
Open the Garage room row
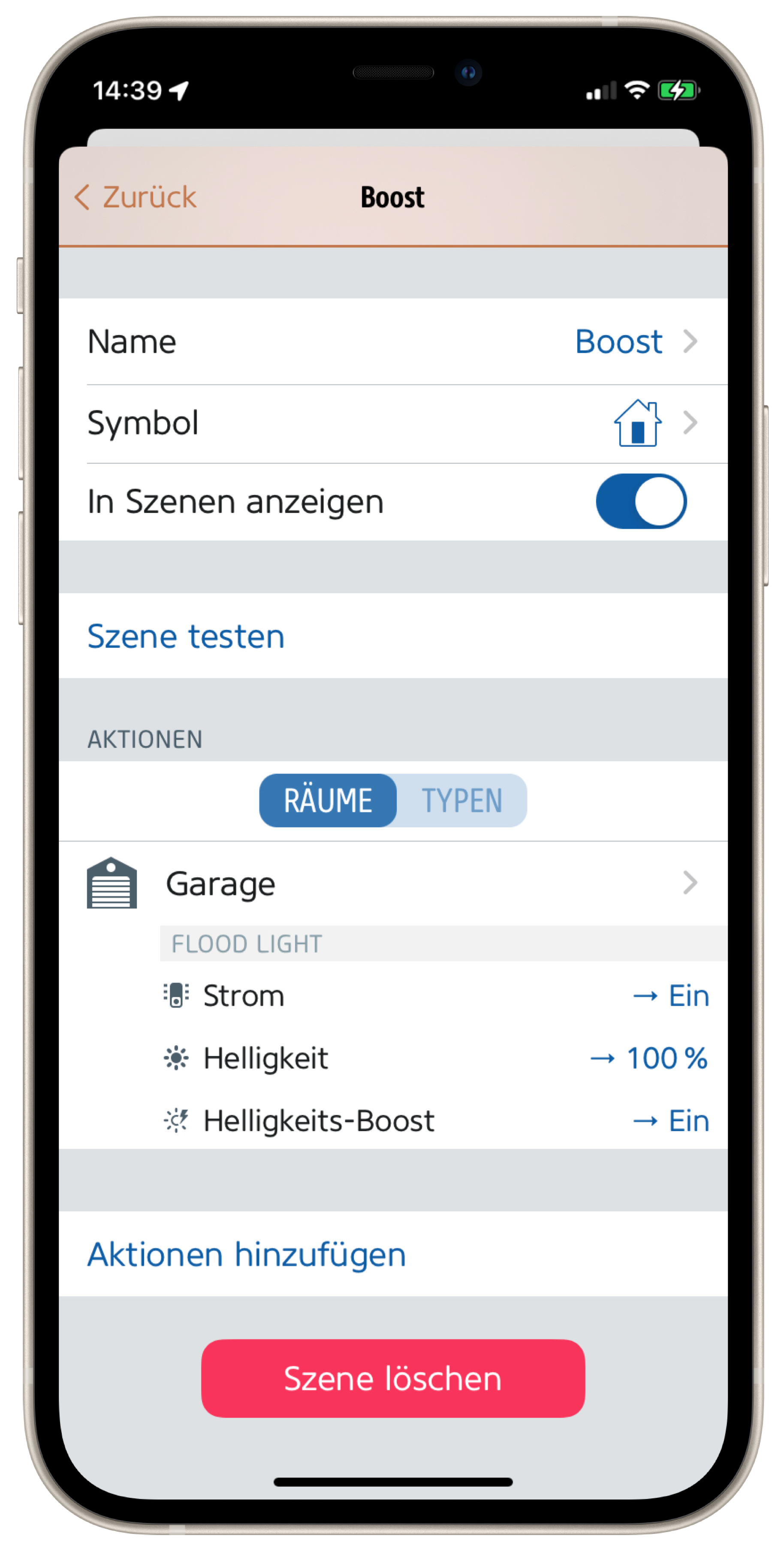(392, 883)
